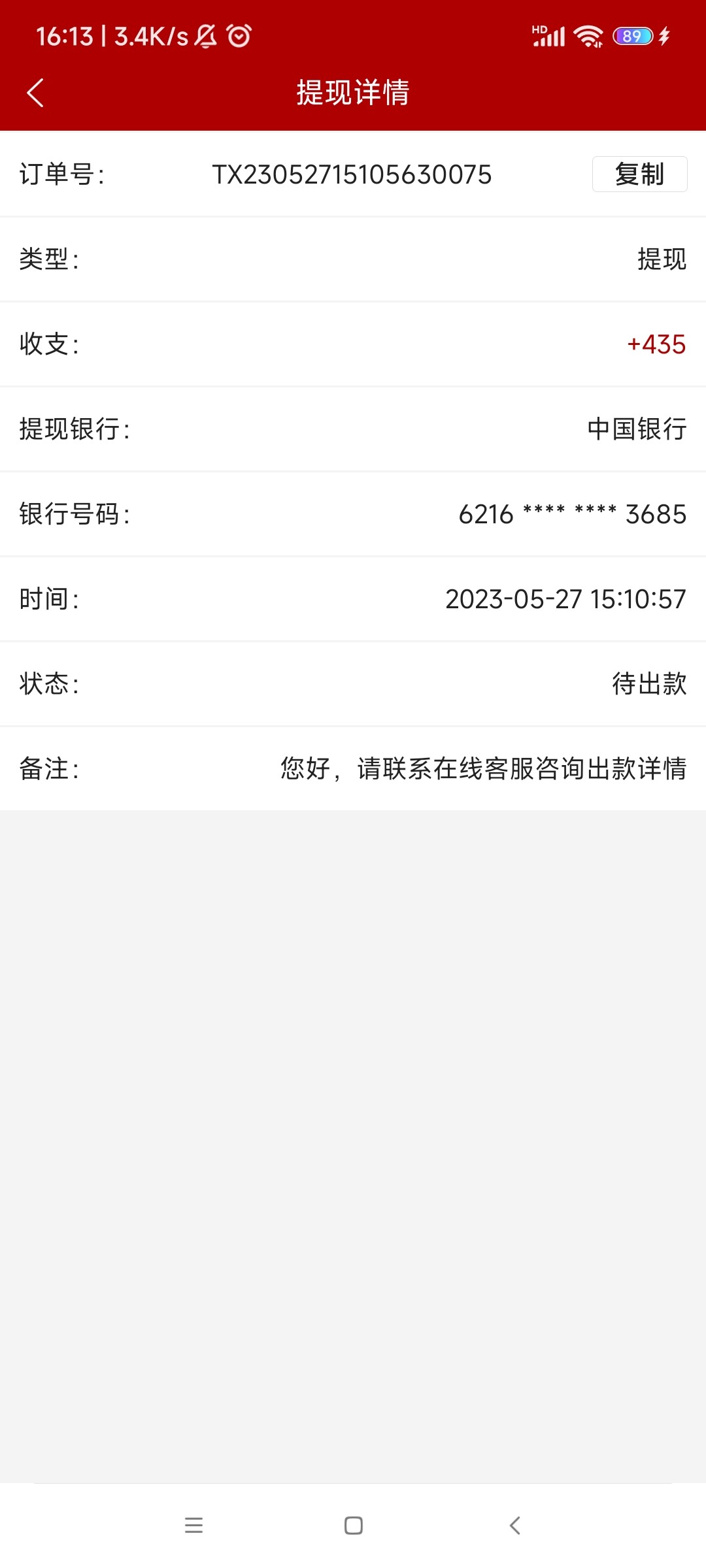Screen dimensions: 706x1568
Task: Click the back arrow in title bar
Action: pos(36,93)
